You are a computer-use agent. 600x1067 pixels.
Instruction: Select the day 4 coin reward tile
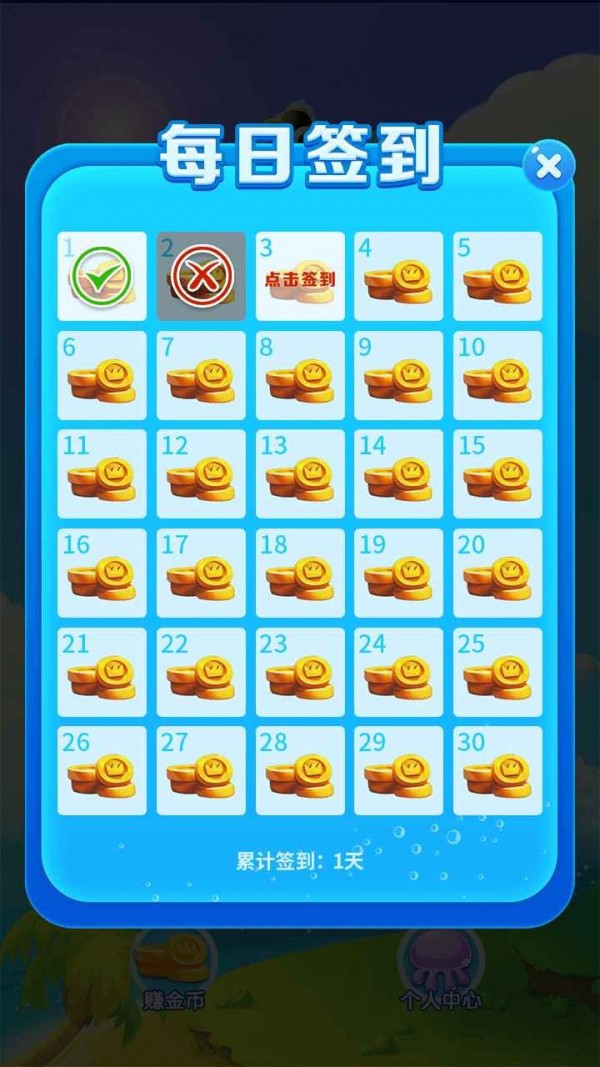tap(398, 277)
